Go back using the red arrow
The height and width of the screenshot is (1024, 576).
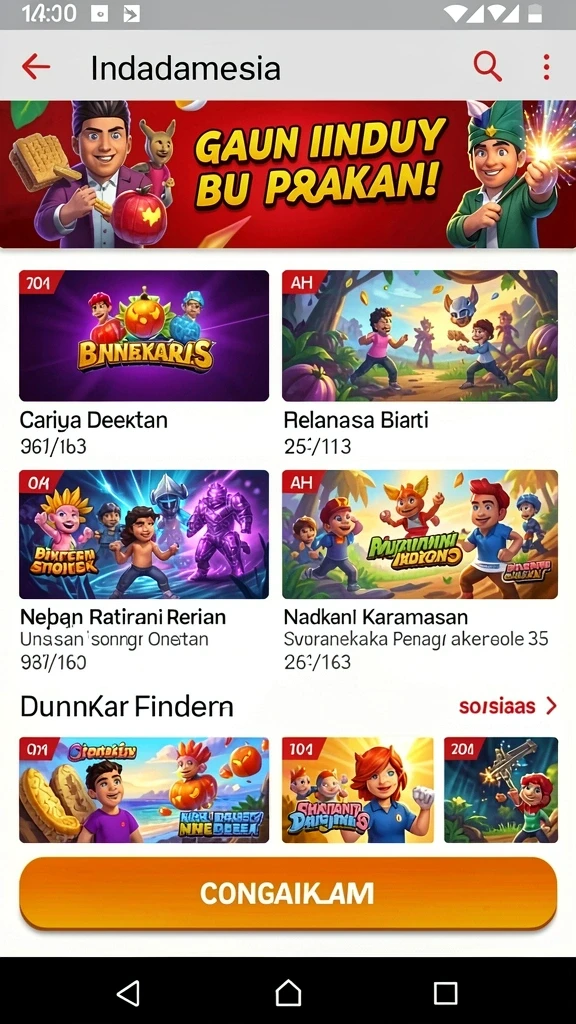click(x=36, y=67)
